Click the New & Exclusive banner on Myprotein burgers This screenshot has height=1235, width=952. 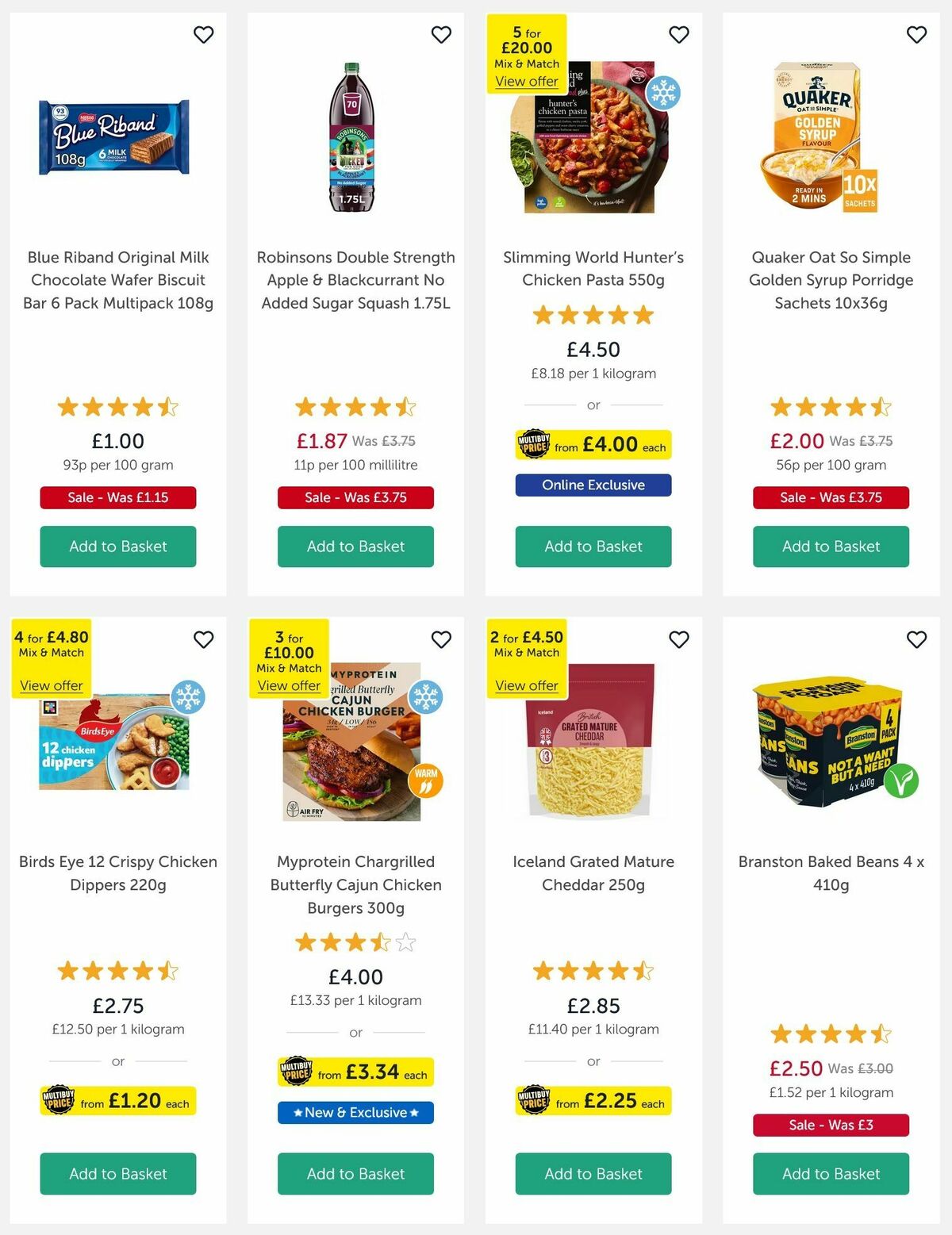355,1113
